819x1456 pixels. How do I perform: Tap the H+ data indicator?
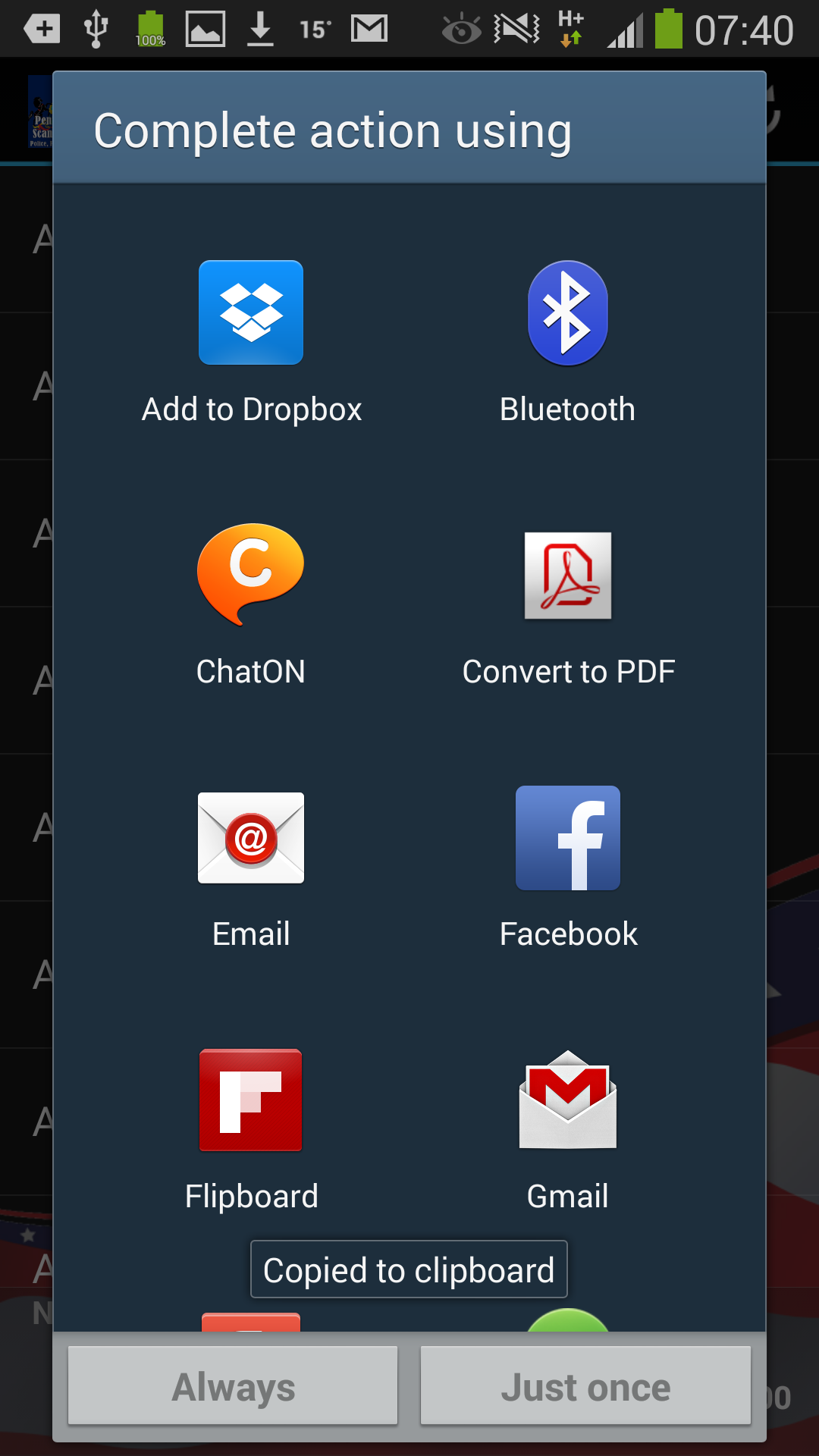coord(570,29)
